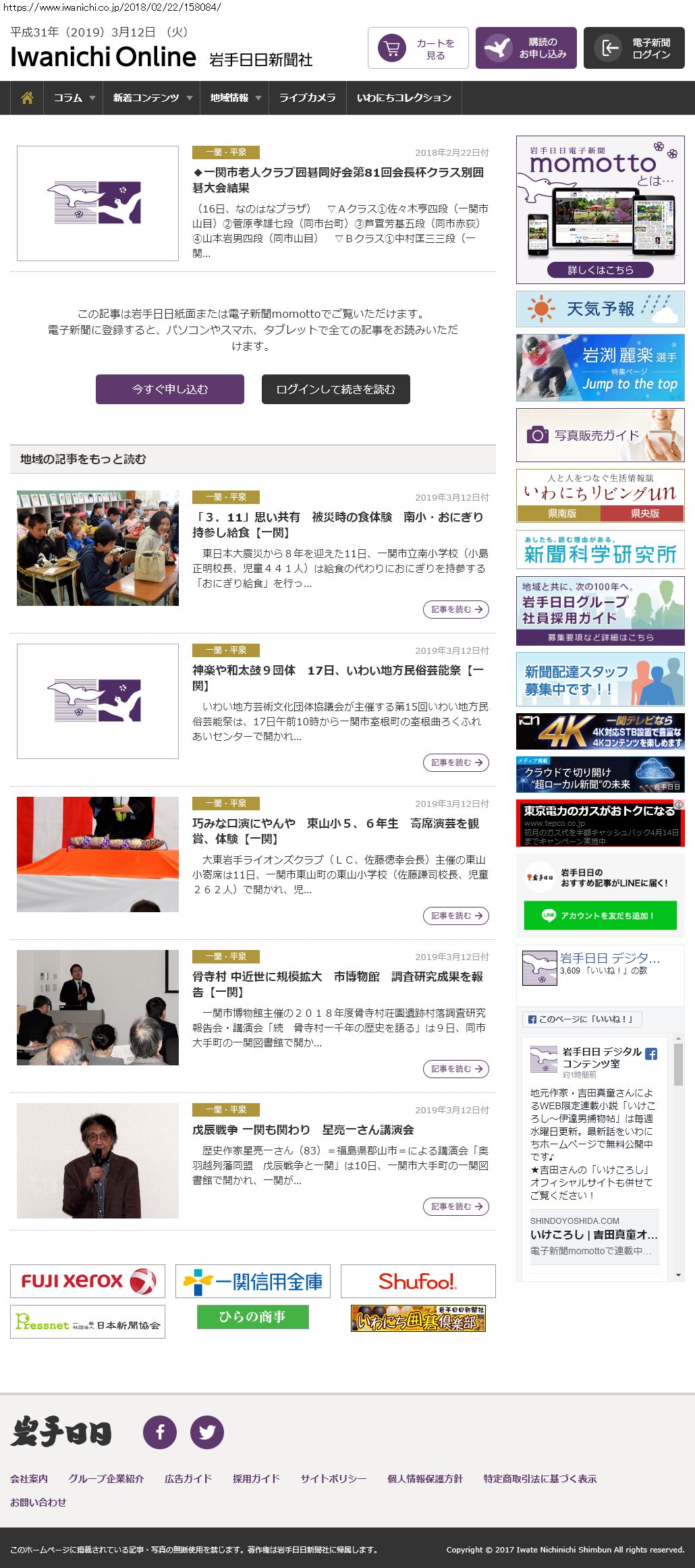Expand the 新着コンテンツ menu
The width and height of the screenshot is (695, 1568).
pyautogui.click(x=152, y=98)
